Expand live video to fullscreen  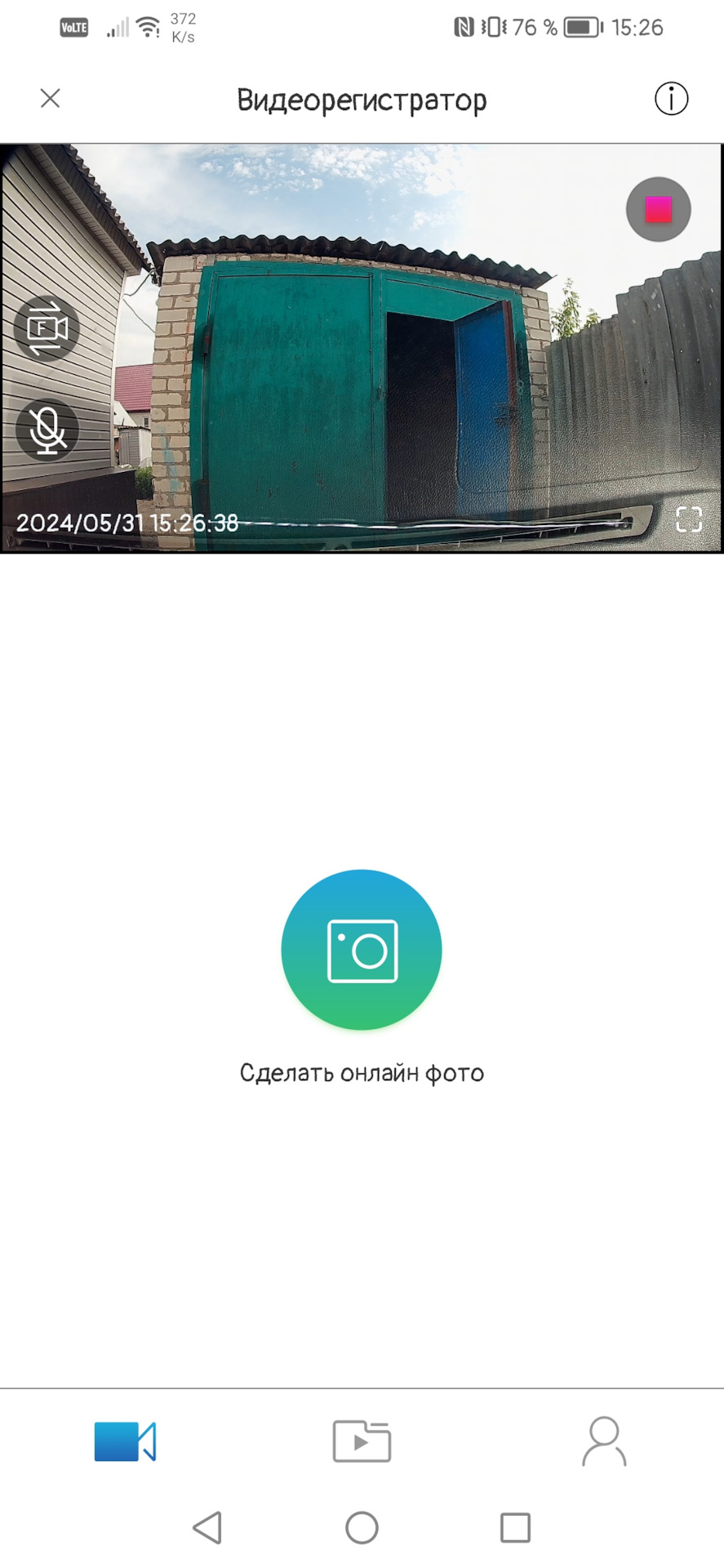point(688,519)
